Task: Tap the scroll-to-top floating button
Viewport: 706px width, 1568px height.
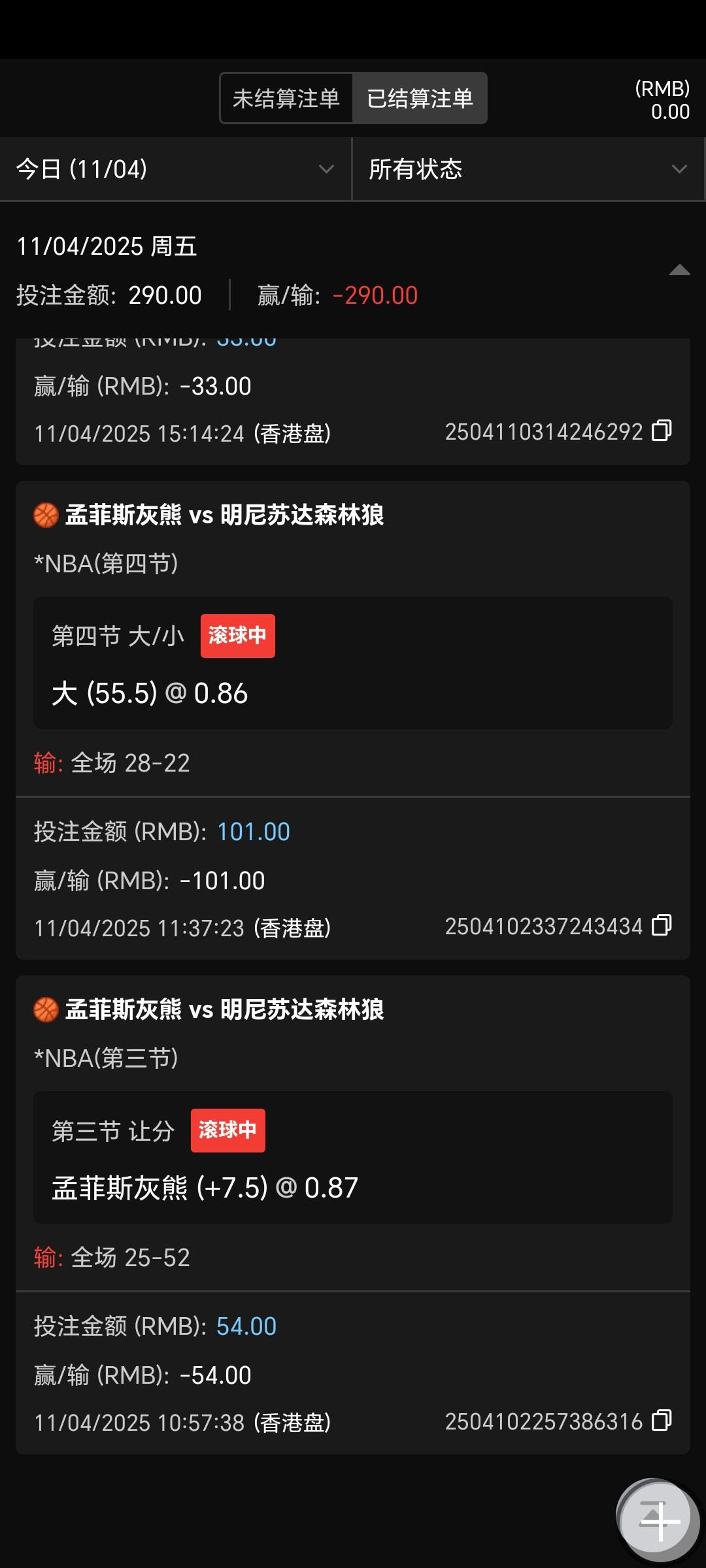Action: coord(659,1520)
